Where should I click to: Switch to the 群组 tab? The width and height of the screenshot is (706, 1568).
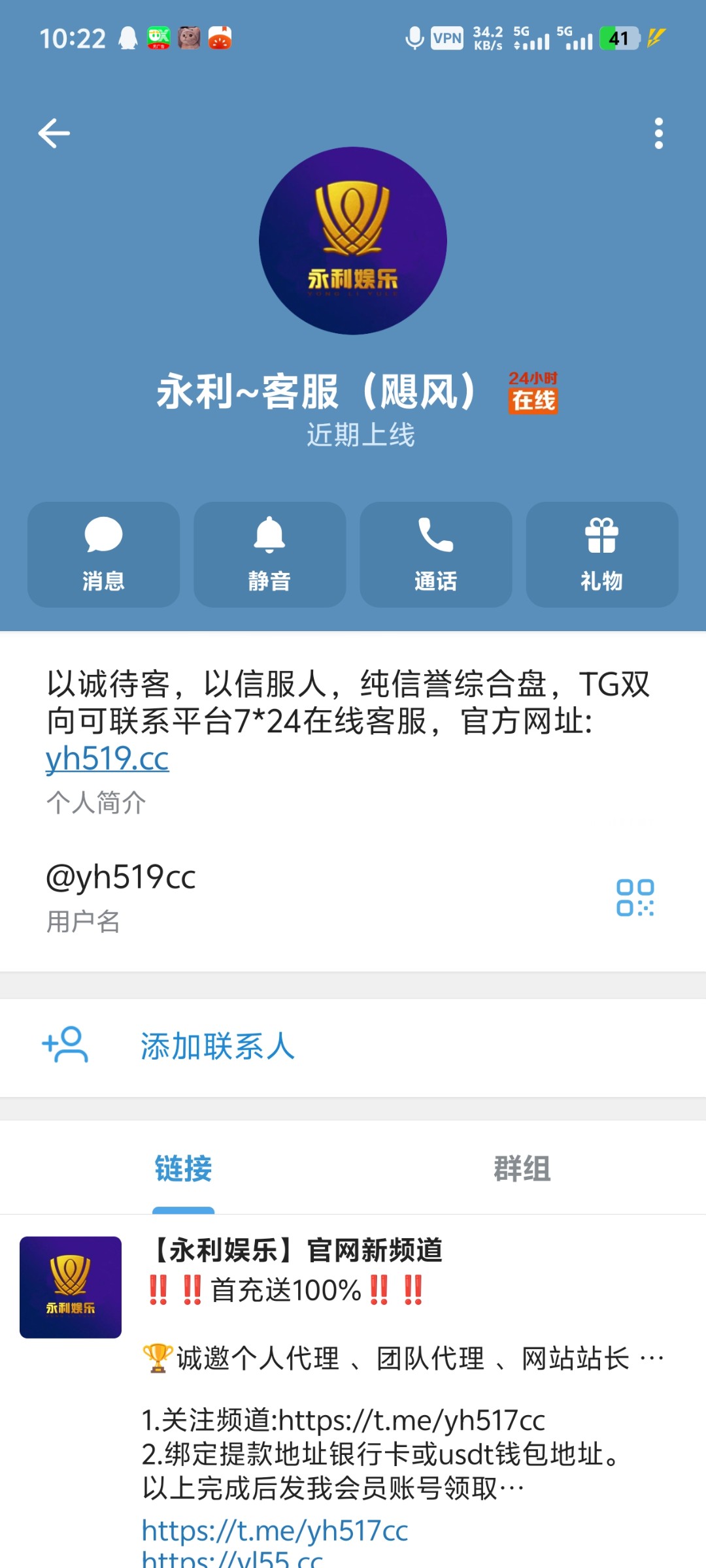click(x=522, y=1169)
